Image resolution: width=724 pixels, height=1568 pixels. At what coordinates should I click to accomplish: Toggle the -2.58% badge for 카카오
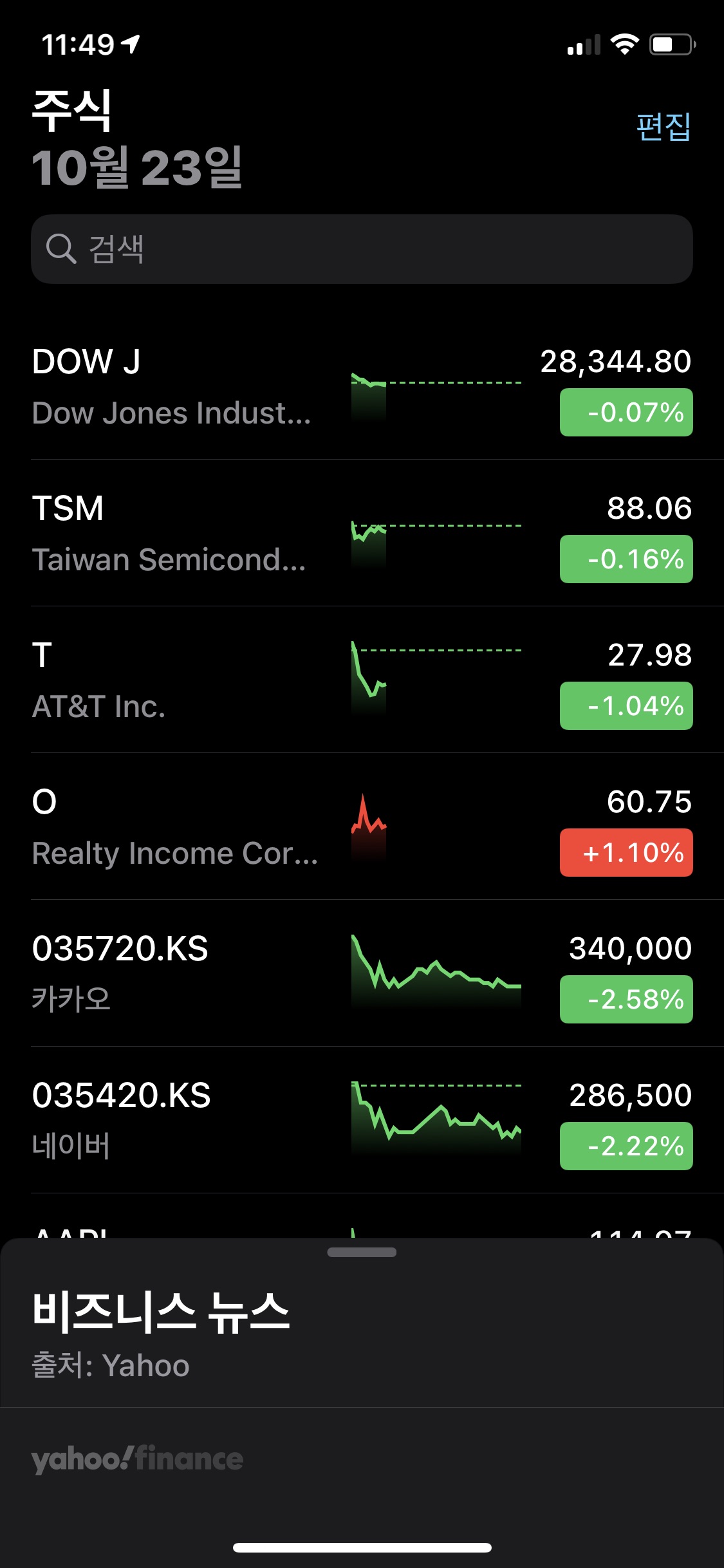[x=626, y=1000]
